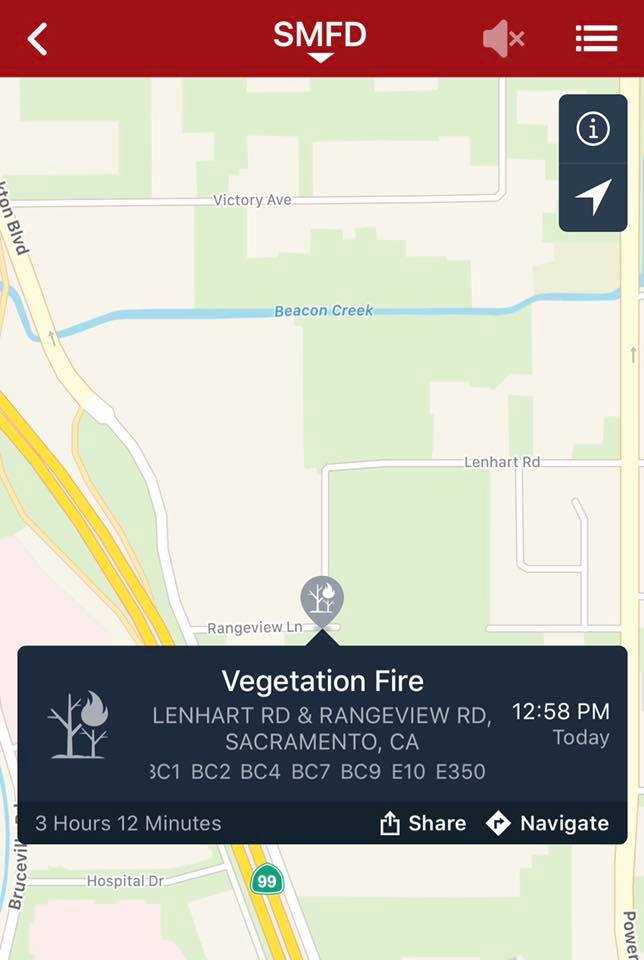
Task: Center map on my location
Action: (x=593, y=197)
